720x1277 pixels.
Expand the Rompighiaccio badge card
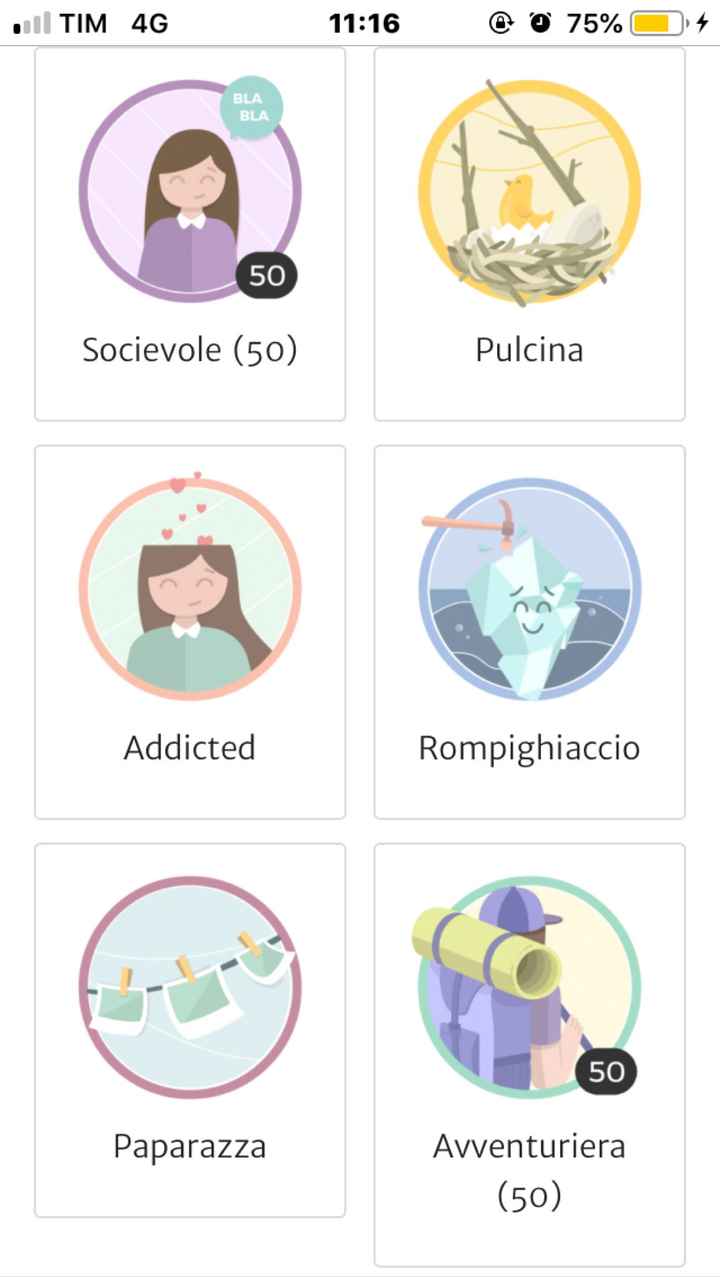529,630
